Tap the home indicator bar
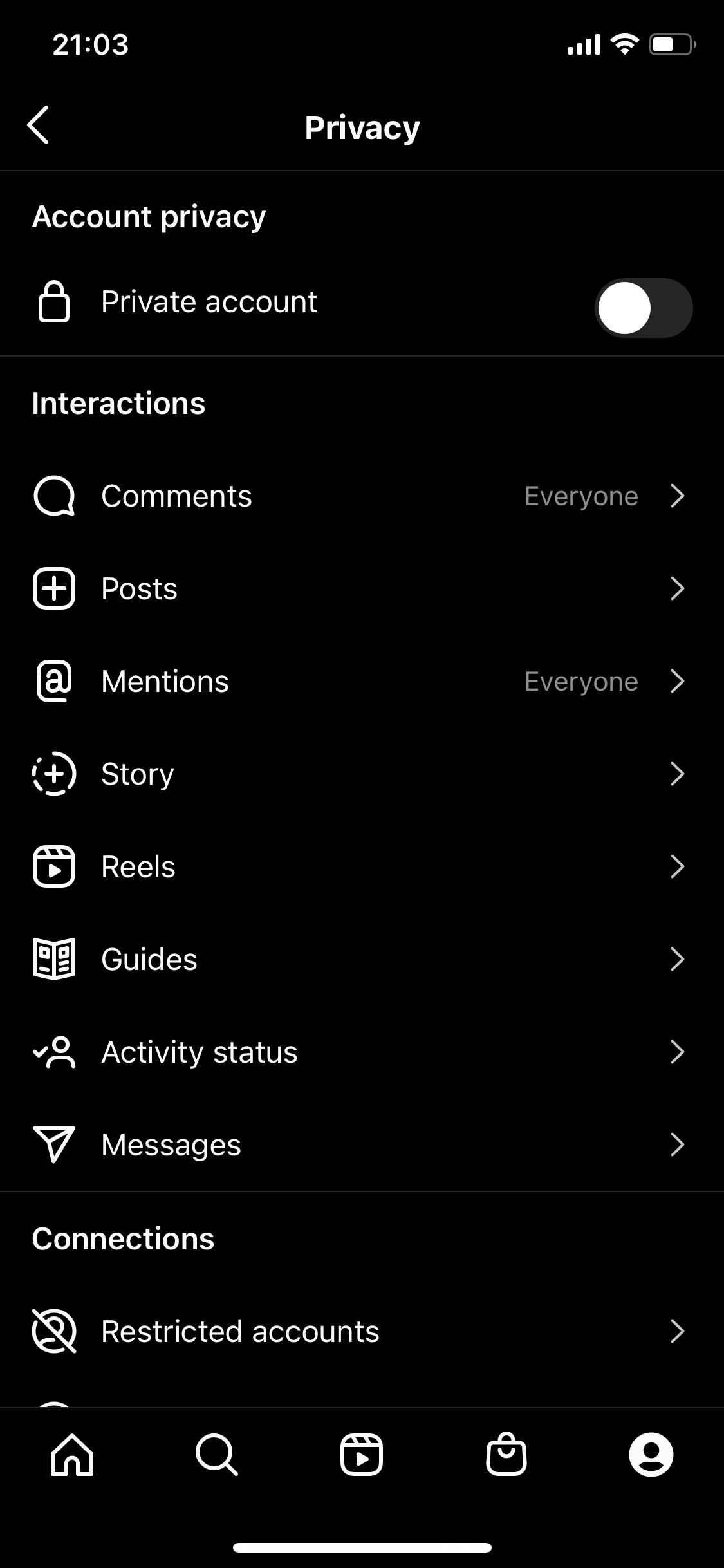This screenshot has width=724, height=1568. 362,1547
